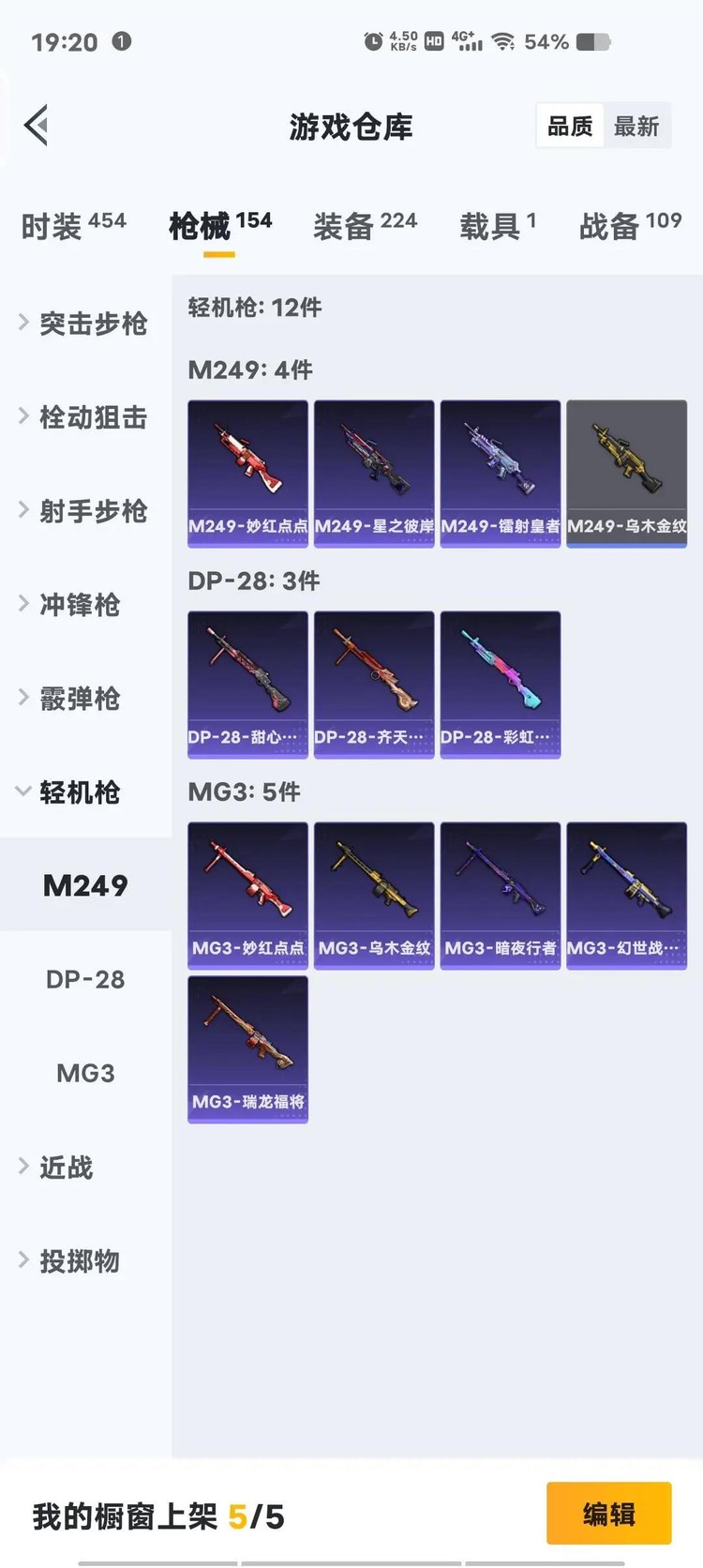This screenshot has width=703, height=1568.
Task: Select MG3 in the side list
Action: pos(85,1073)
